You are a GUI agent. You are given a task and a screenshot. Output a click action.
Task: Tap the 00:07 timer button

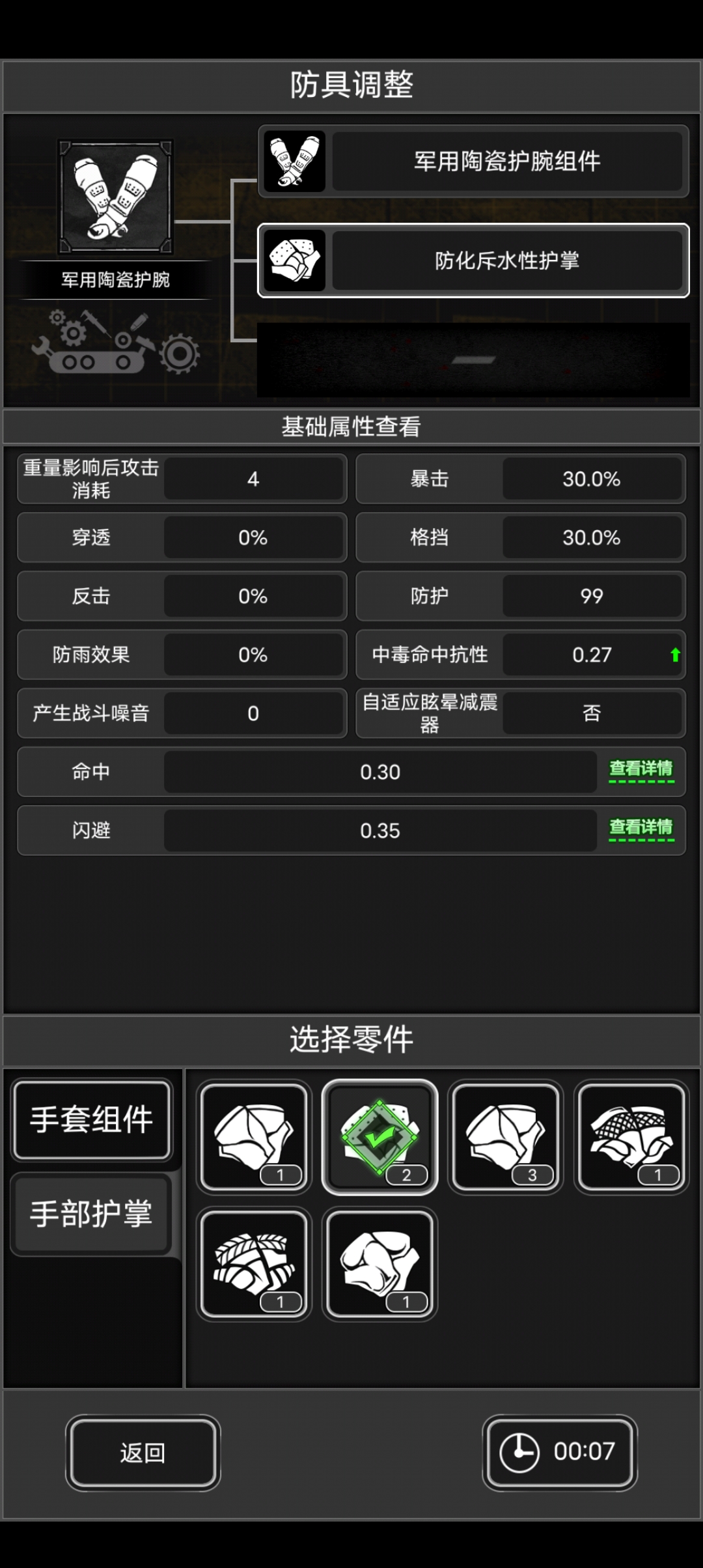pos(560,1453)
